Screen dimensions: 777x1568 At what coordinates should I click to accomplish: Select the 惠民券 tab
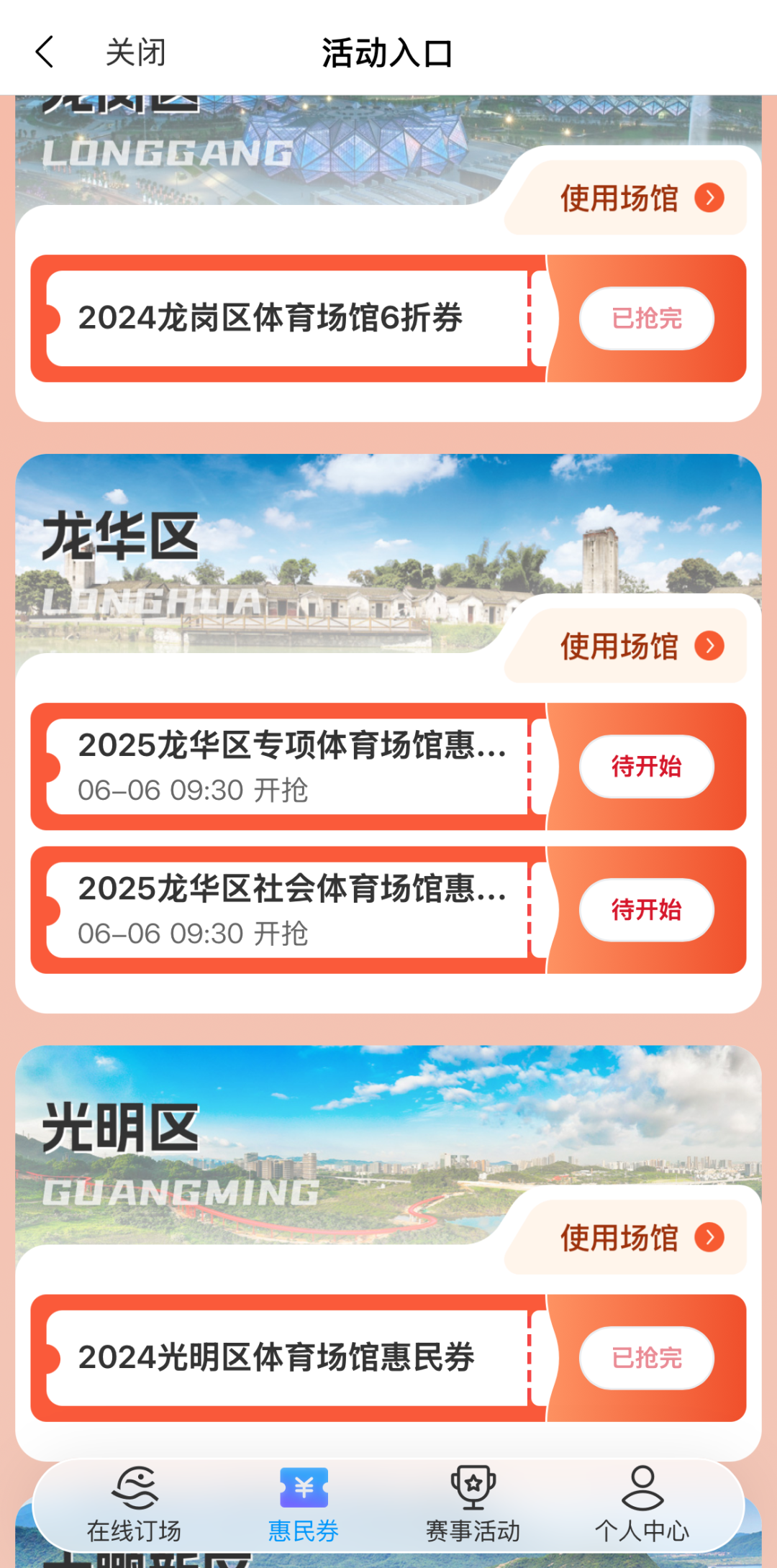[304, 1505]
